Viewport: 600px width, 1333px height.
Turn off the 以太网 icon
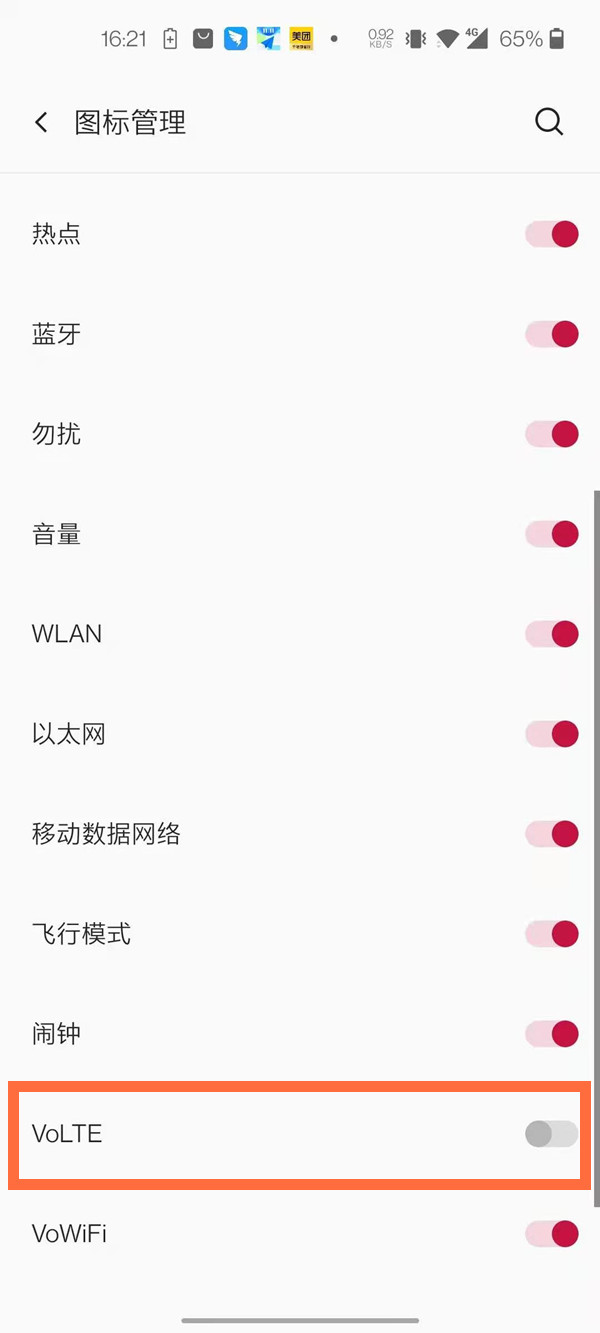point(552,734)
